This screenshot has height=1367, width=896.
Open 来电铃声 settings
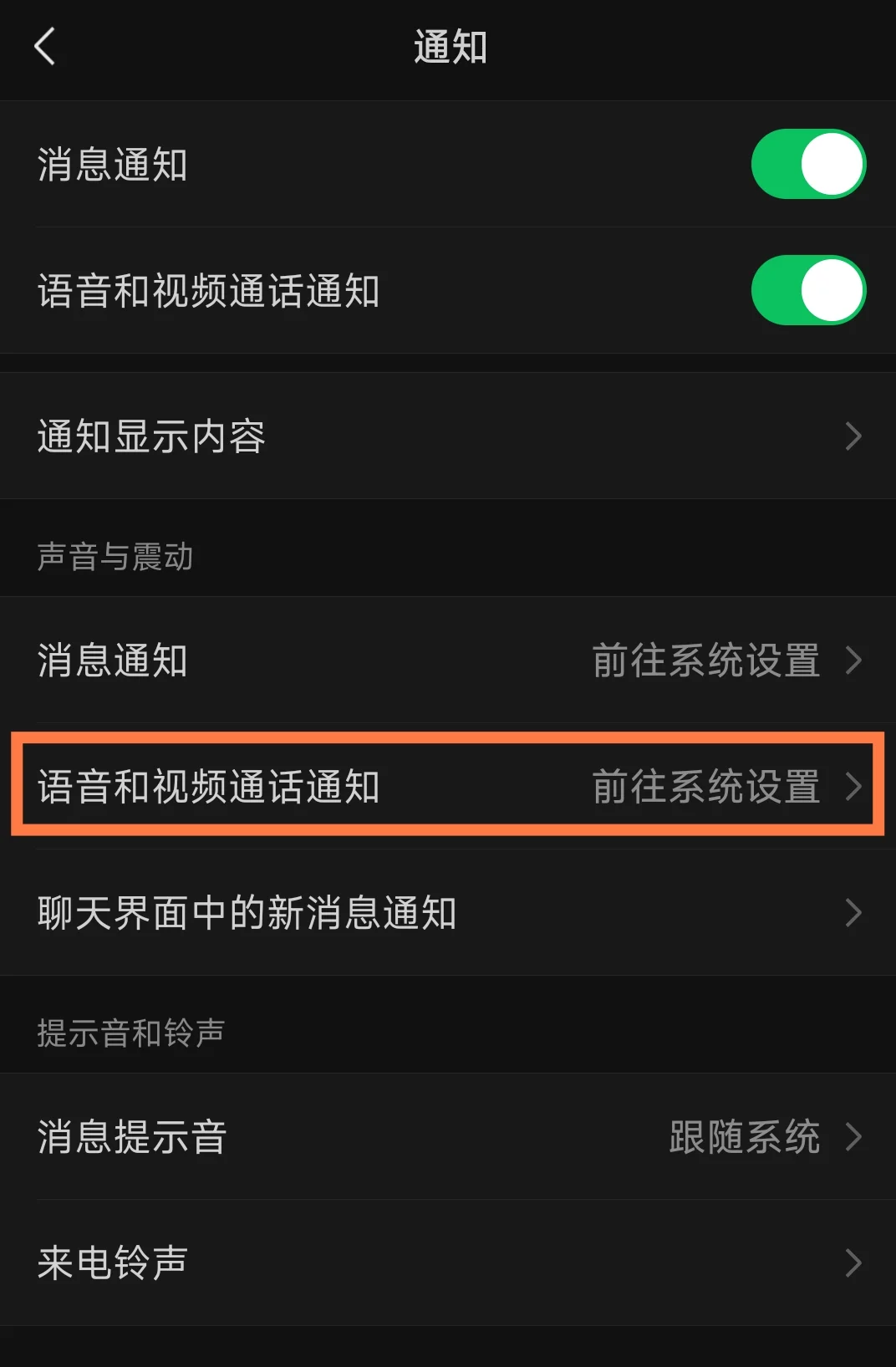coord(448,1262)
